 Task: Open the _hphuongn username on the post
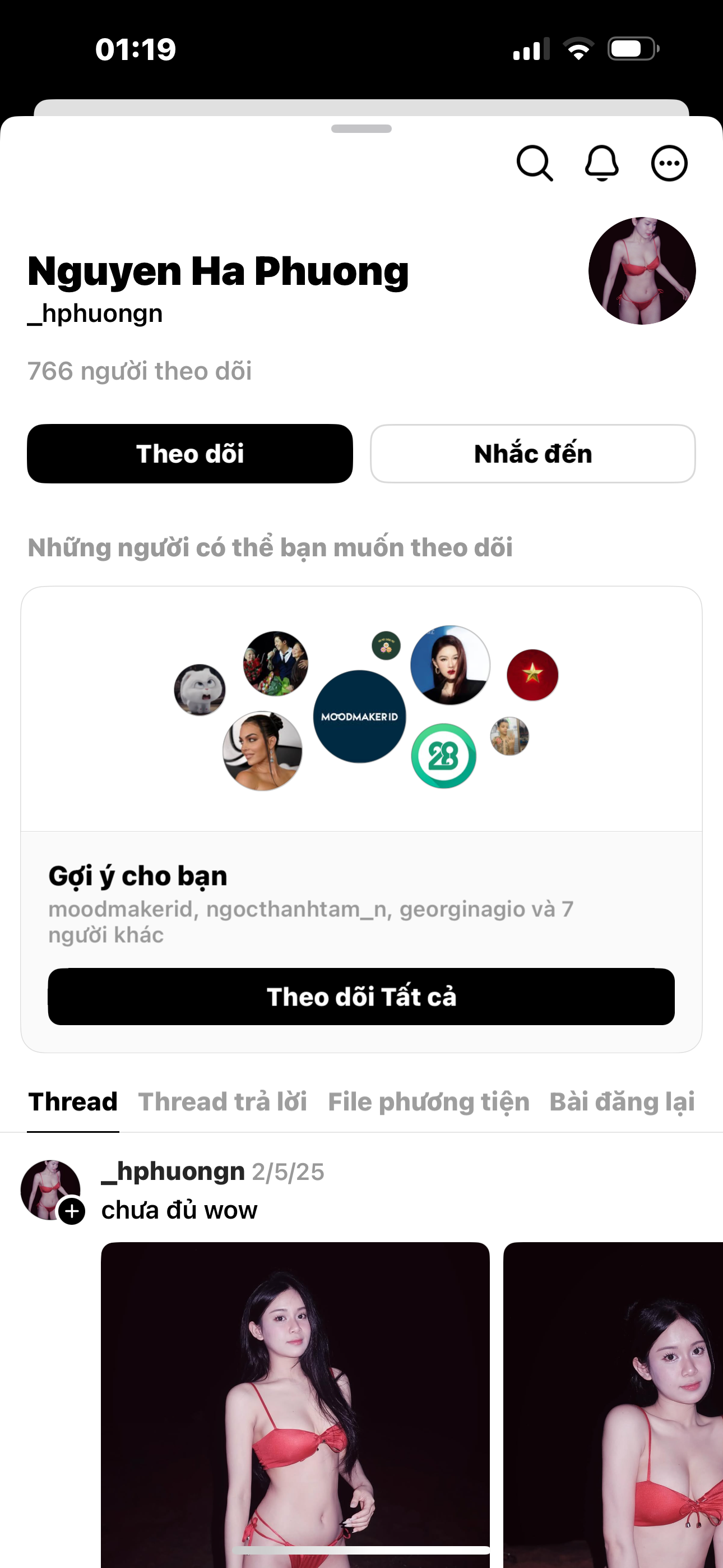click(173, 1171)
